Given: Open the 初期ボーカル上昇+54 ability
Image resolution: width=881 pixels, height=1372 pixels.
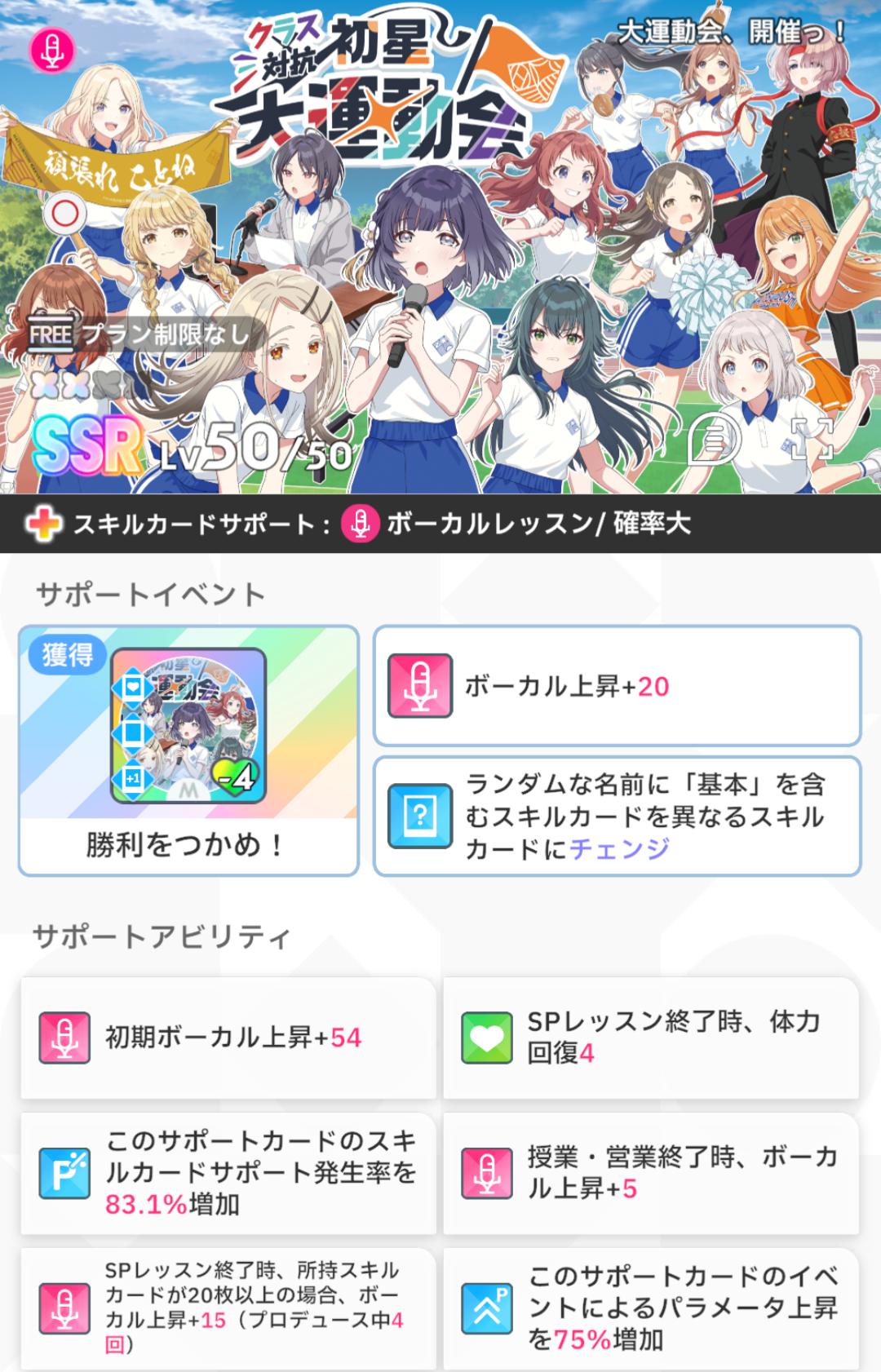Looking at the screenshot, I should [x=228, y=1038].
